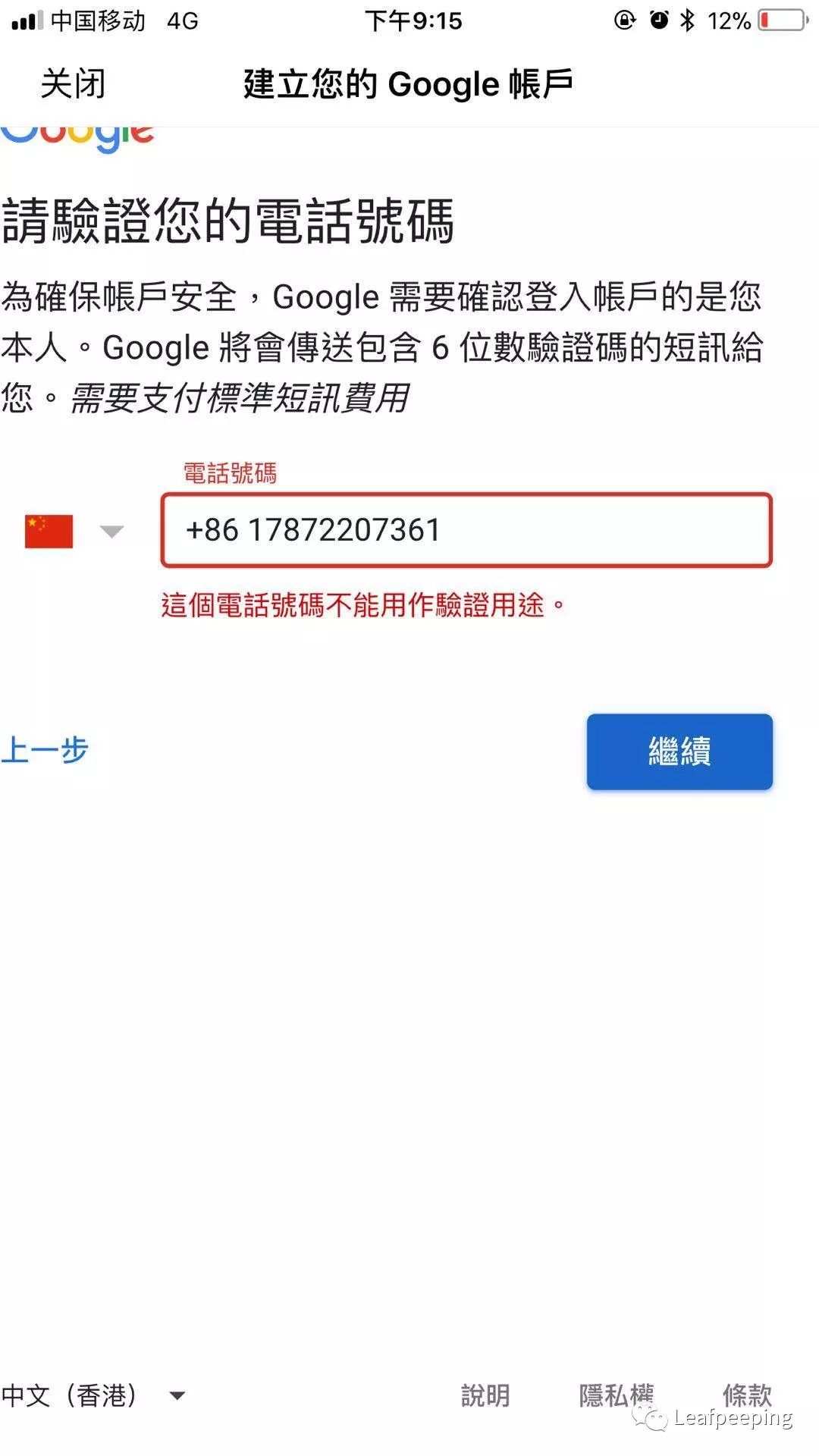The image size is (819, 1456).
Task: Tap the 繼續 button
Action: point(679,752)
